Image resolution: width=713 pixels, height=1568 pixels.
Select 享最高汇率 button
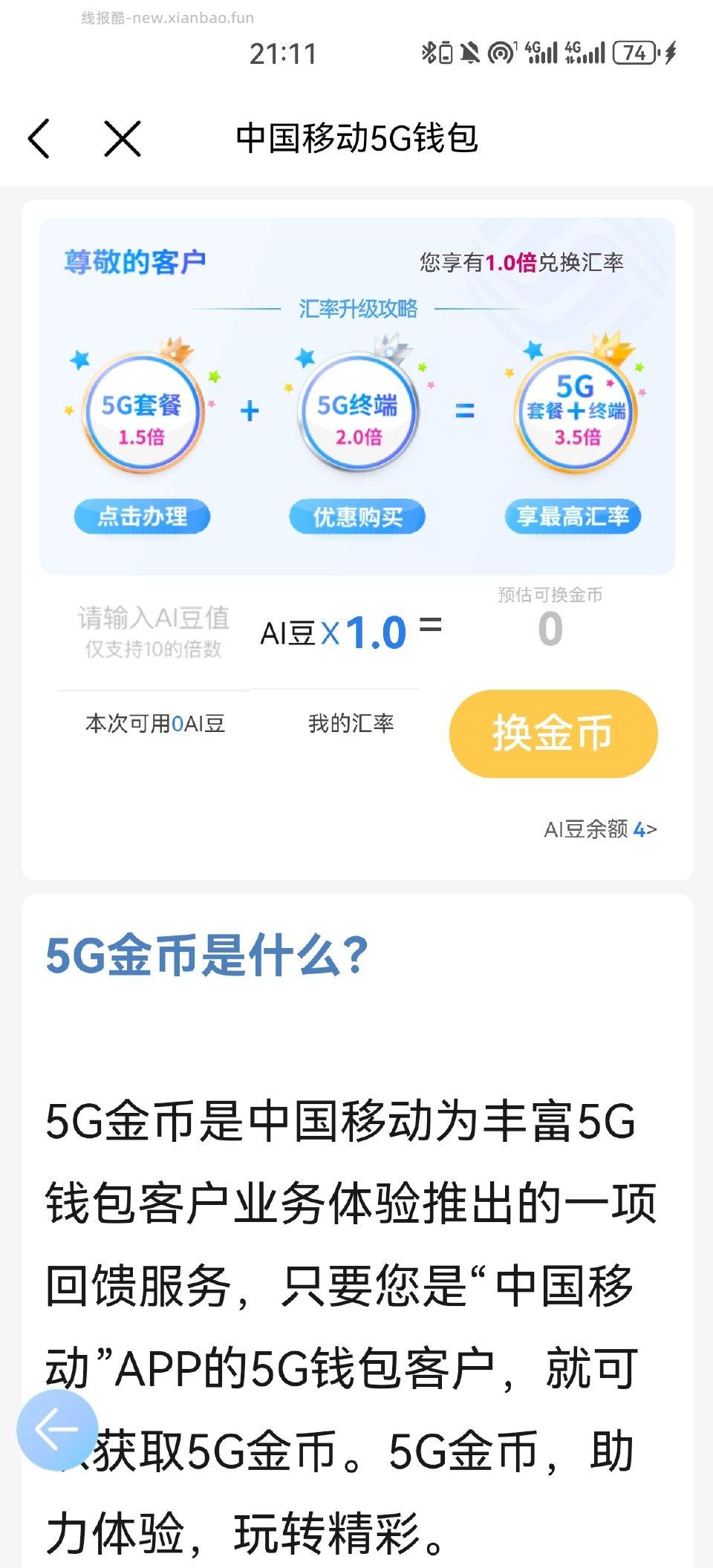(x=572, y=515)
